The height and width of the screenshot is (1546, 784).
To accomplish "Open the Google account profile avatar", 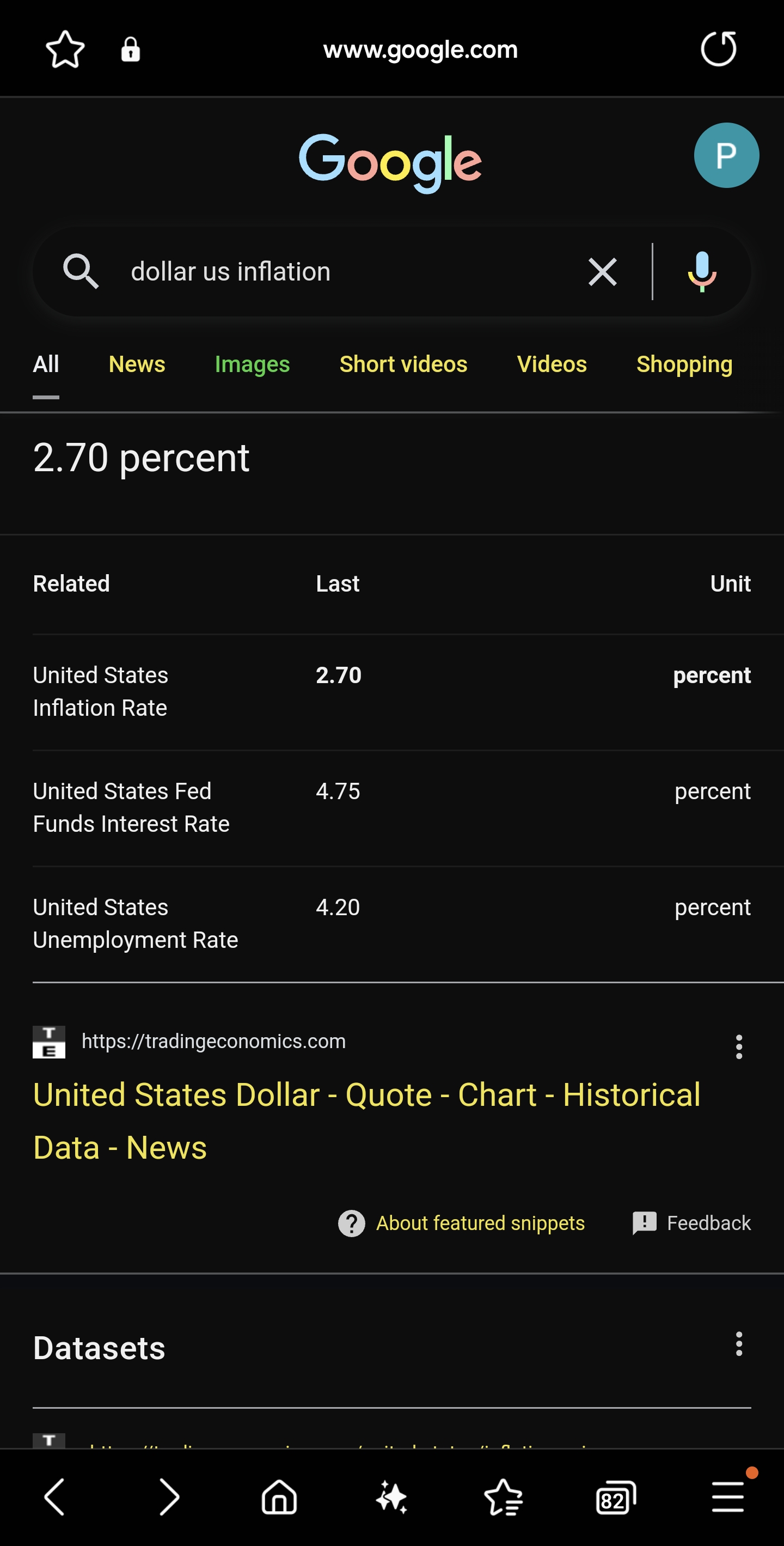I will 726,155.
